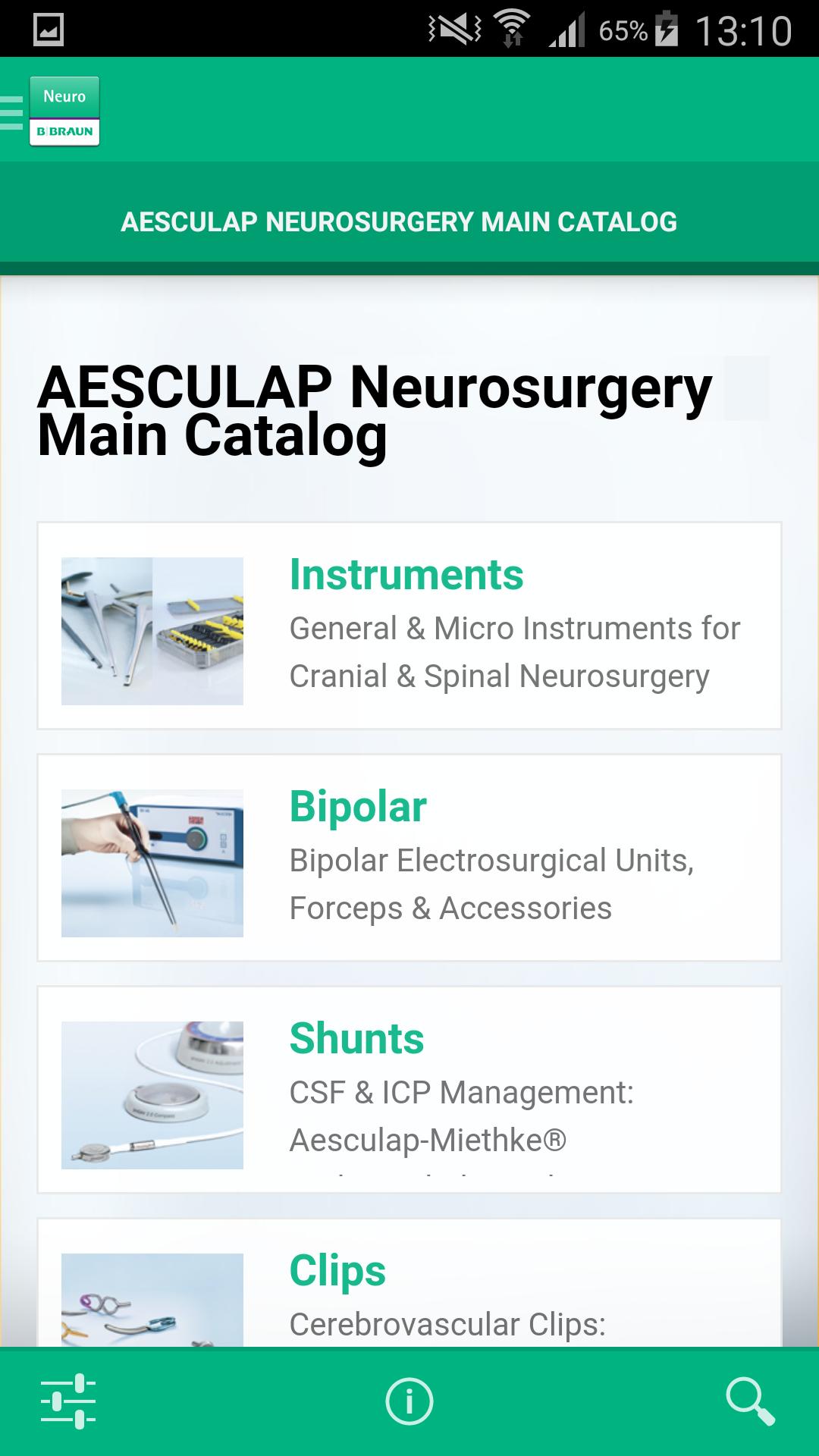Tap the Wi-Fi icon in status bar
Viewport: 819px width, 1456px height.
click(x=512, y=24)
